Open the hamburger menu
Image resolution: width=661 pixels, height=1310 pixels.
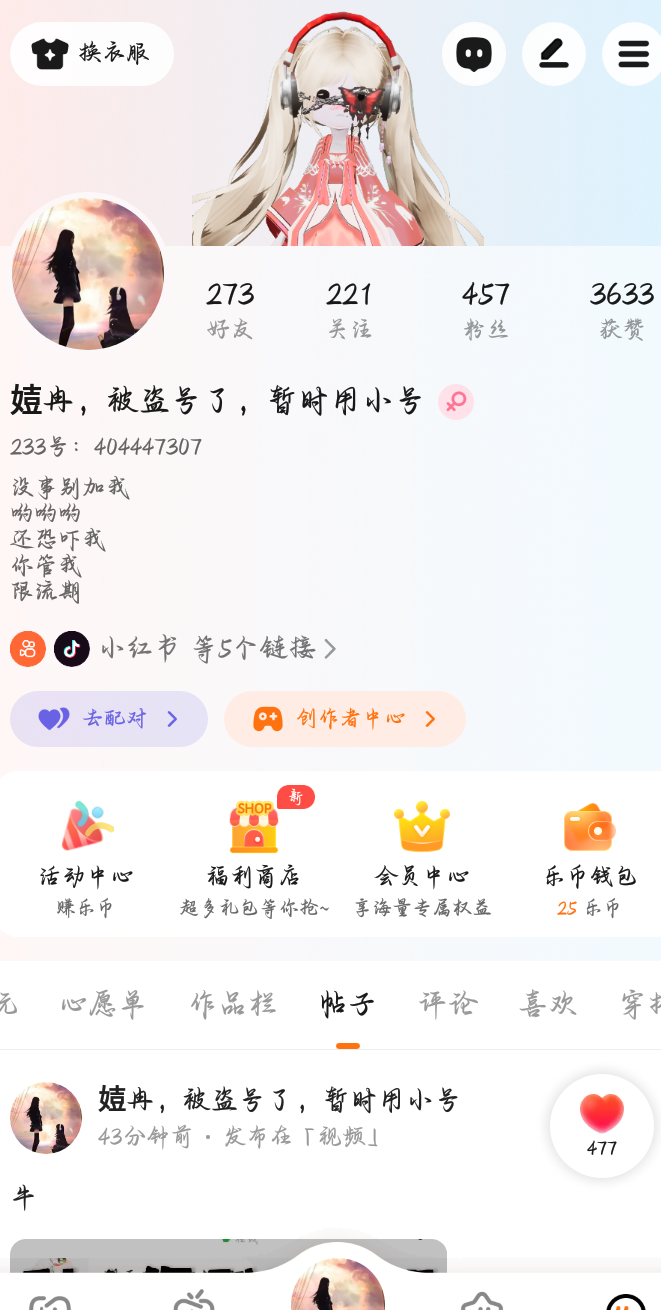tap(633, 53)
